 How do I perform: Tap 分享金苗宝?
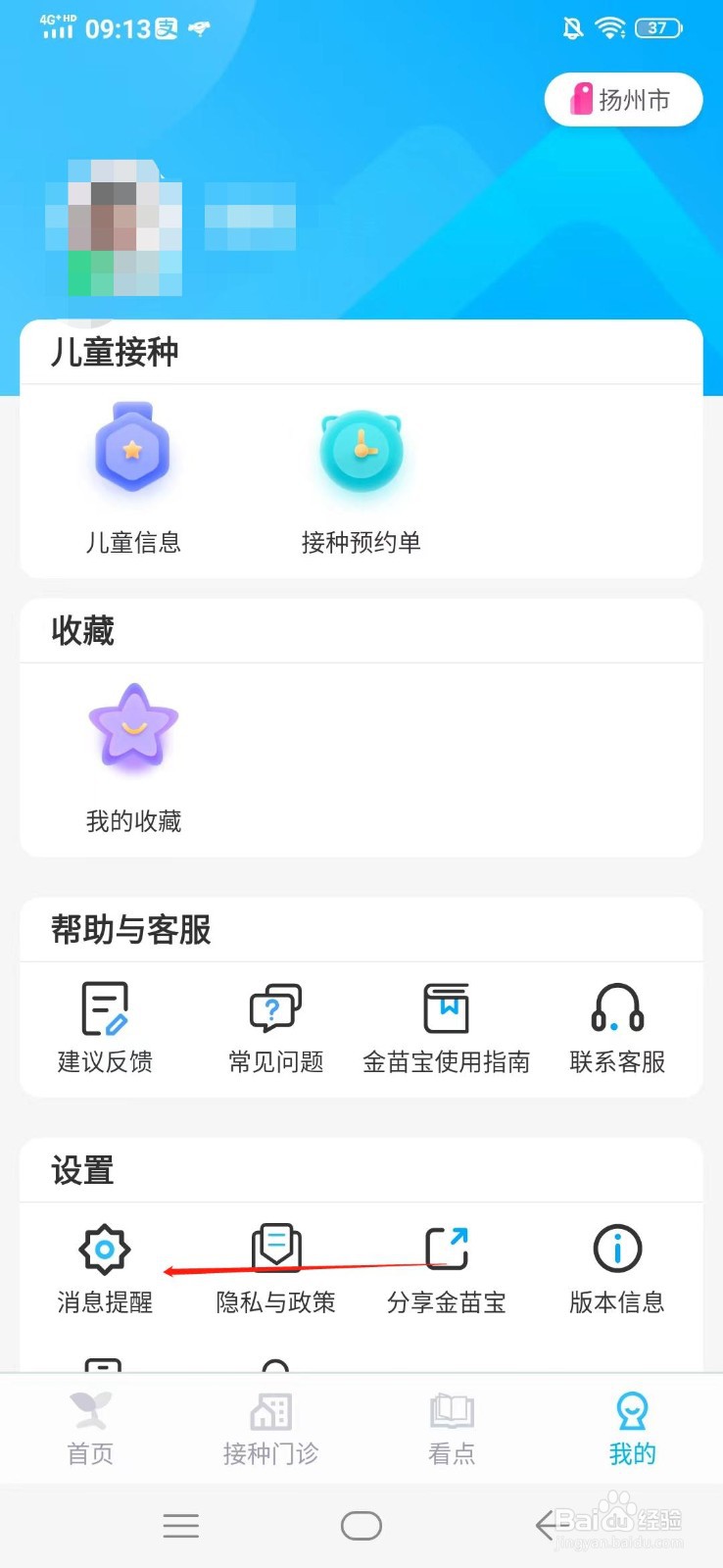446,1268
